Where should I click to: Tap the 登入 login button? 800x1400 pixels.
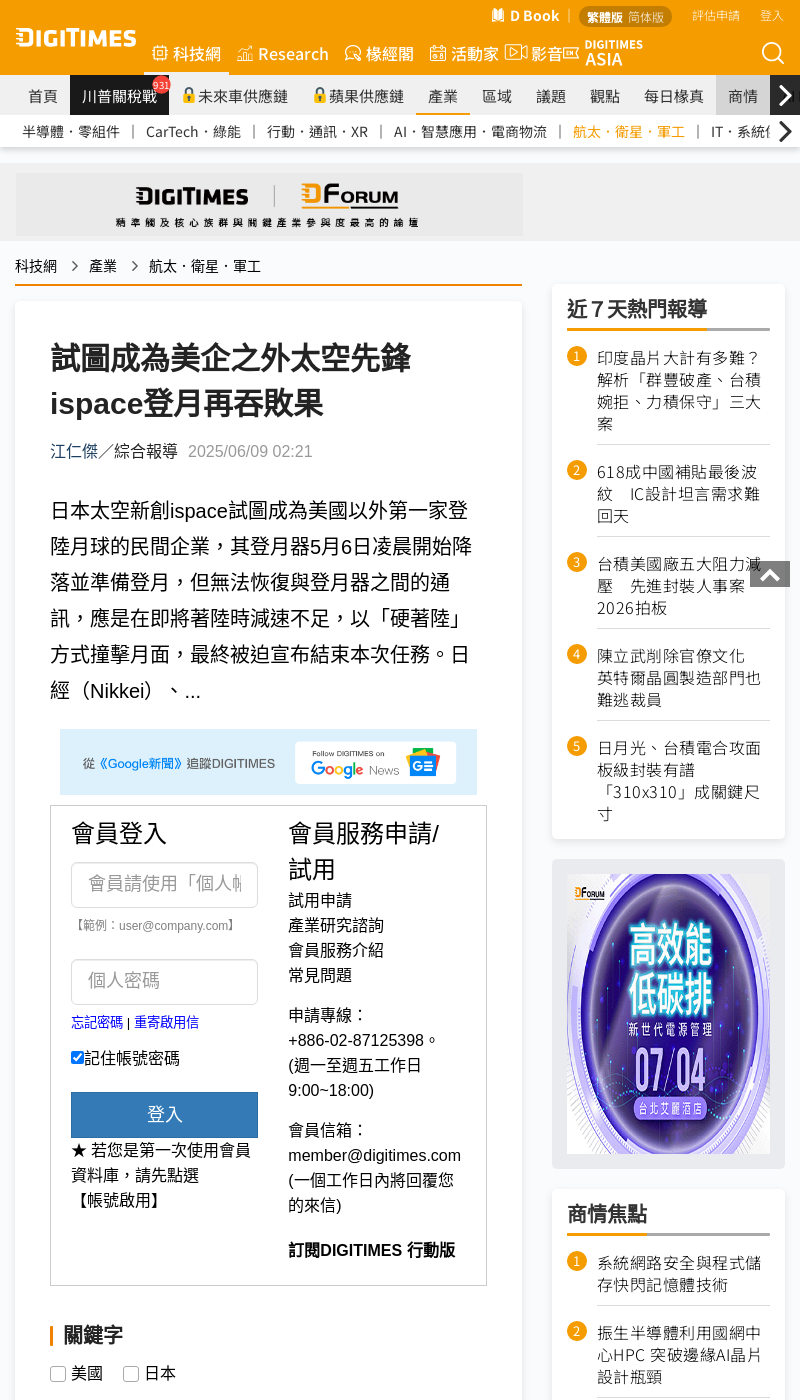(x=164, y=1114)
